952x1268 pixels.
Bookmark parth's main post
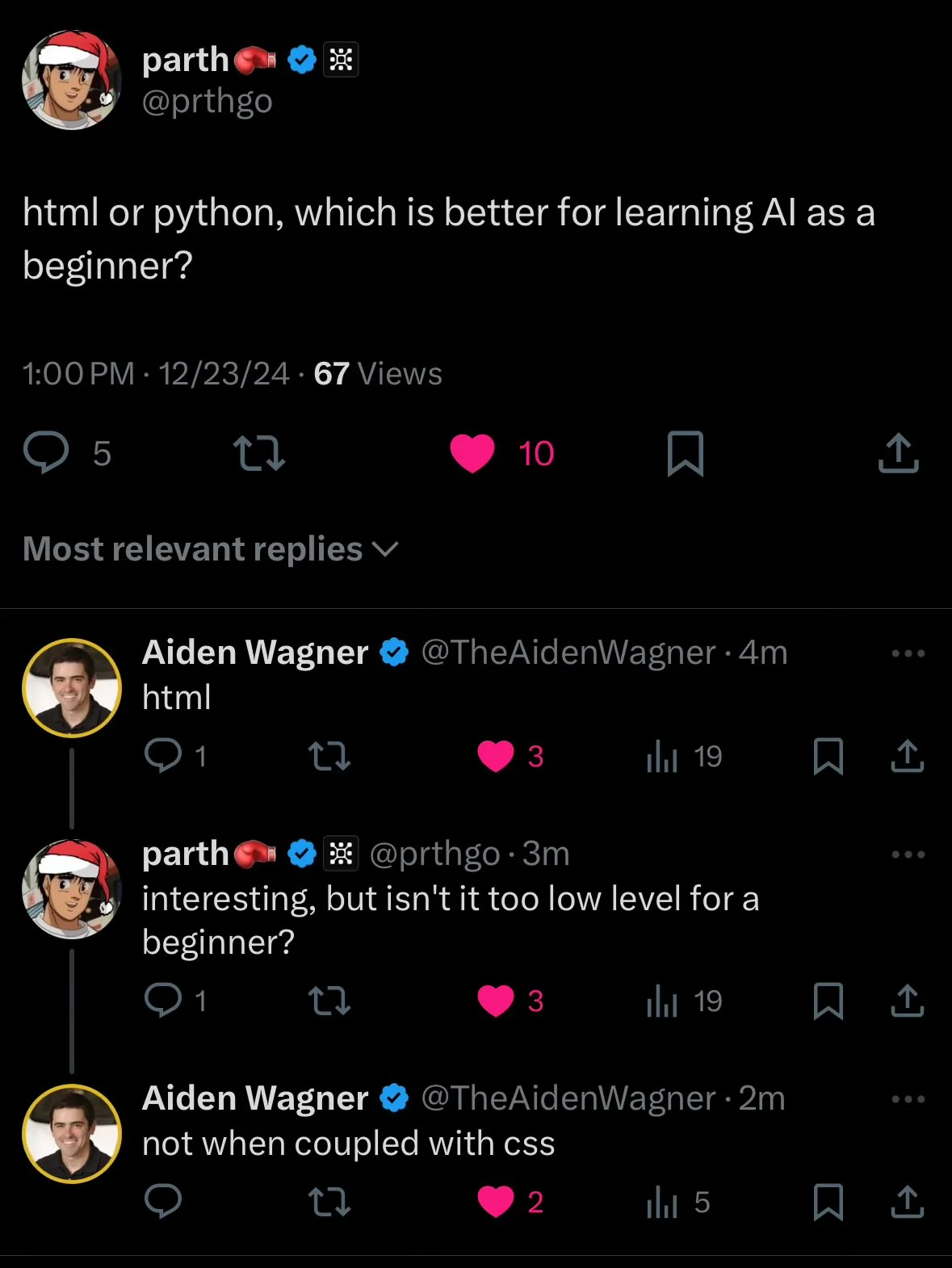point(685,453)
